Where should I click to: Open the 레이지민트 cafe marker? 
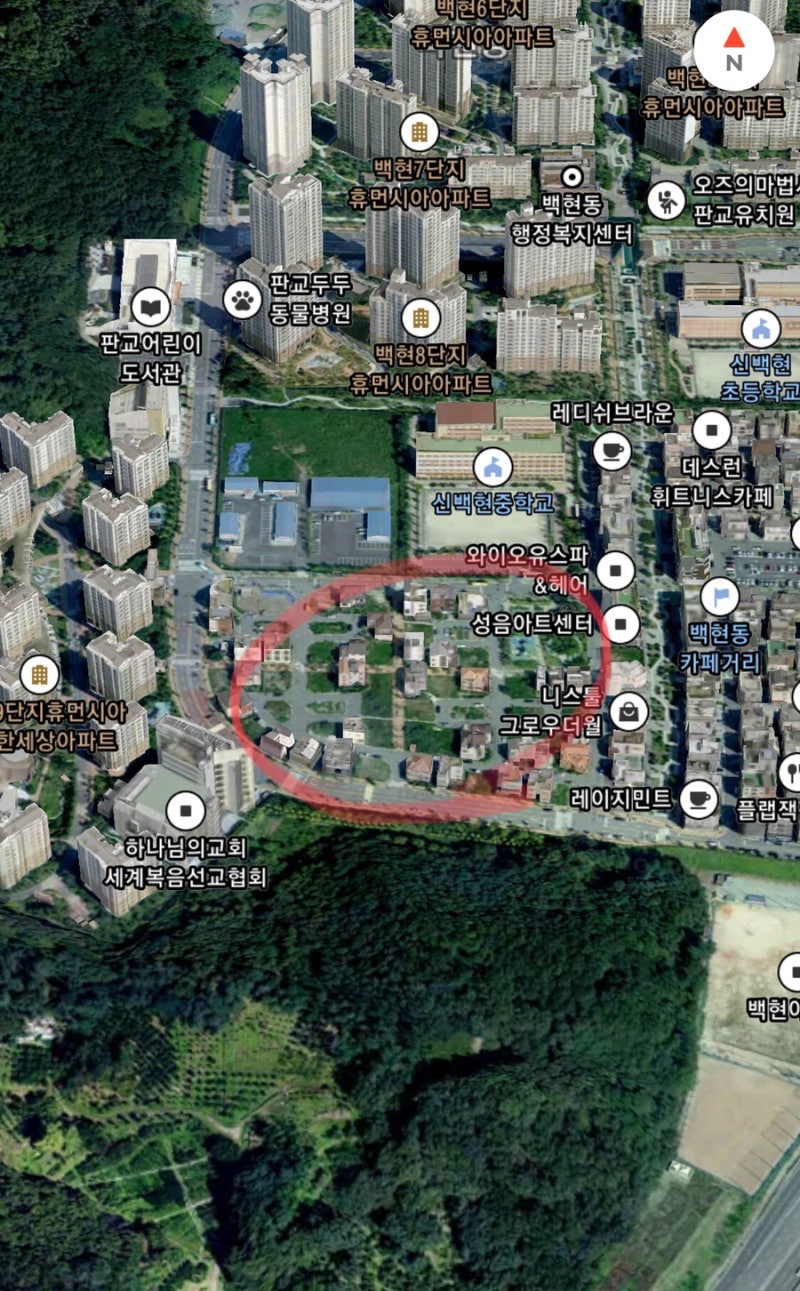[x=698, y=799]
